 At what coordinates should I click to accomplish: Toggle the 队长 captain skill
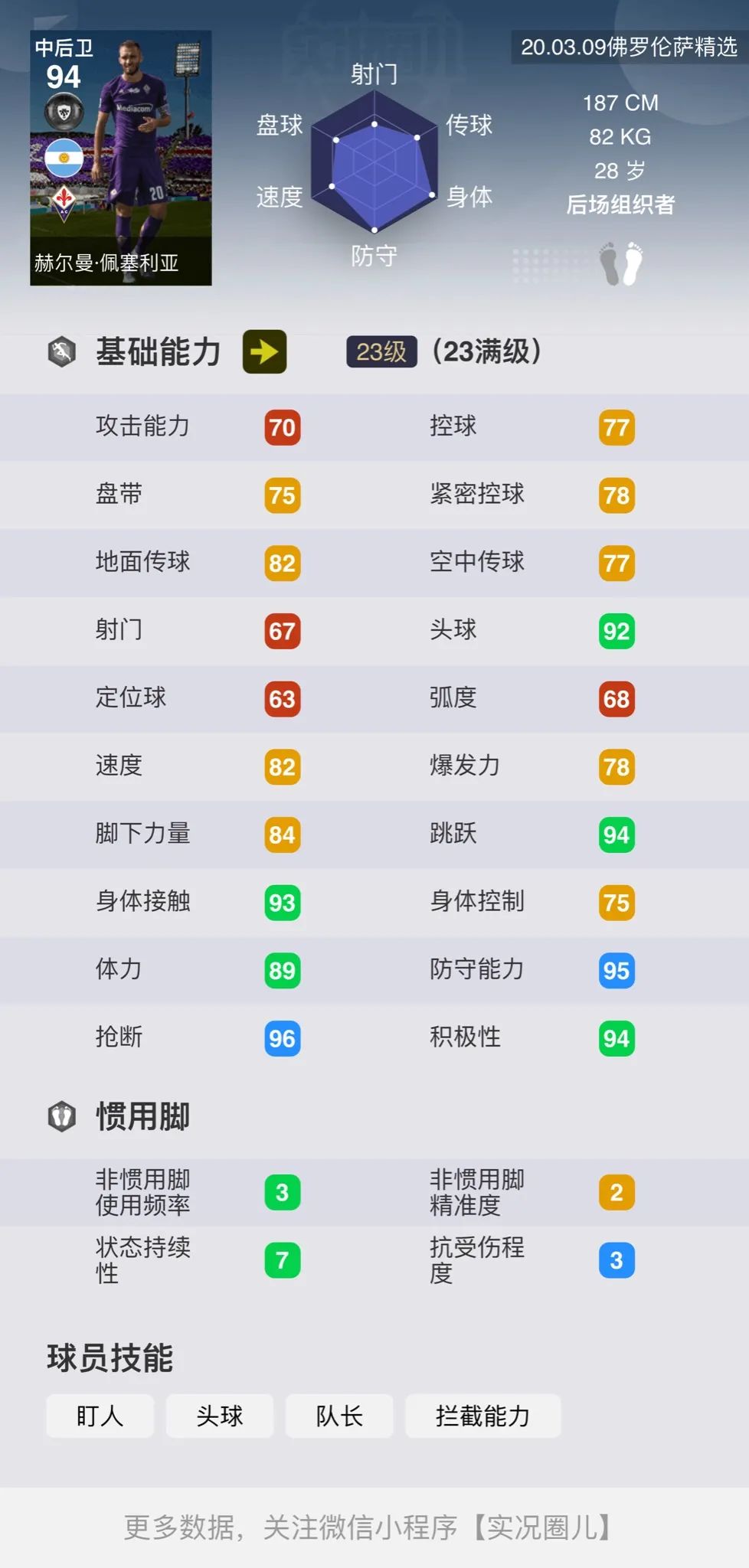[x=339, y=1417]
